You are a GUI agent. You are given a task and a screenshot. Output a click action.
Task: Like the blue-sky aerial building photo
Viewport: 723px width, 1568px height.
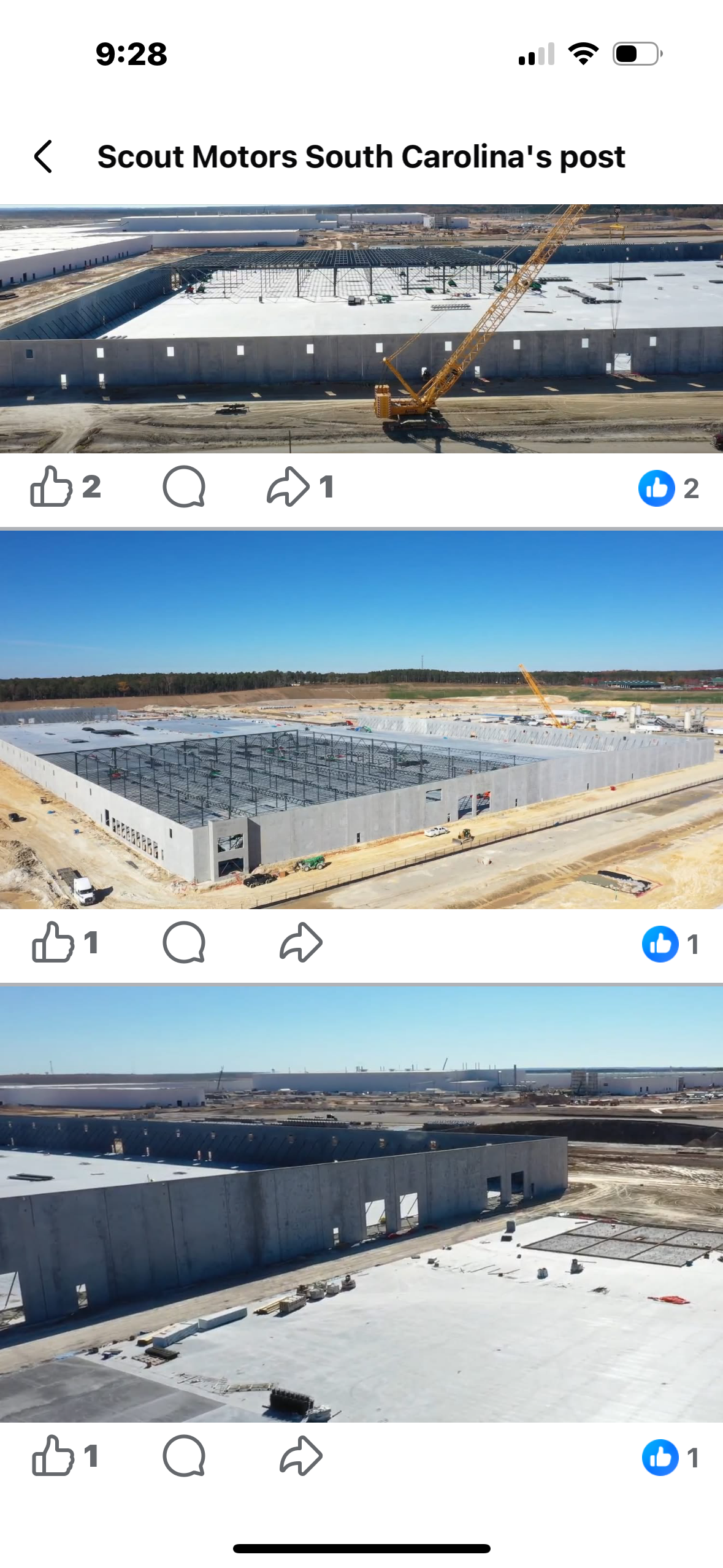53,943
